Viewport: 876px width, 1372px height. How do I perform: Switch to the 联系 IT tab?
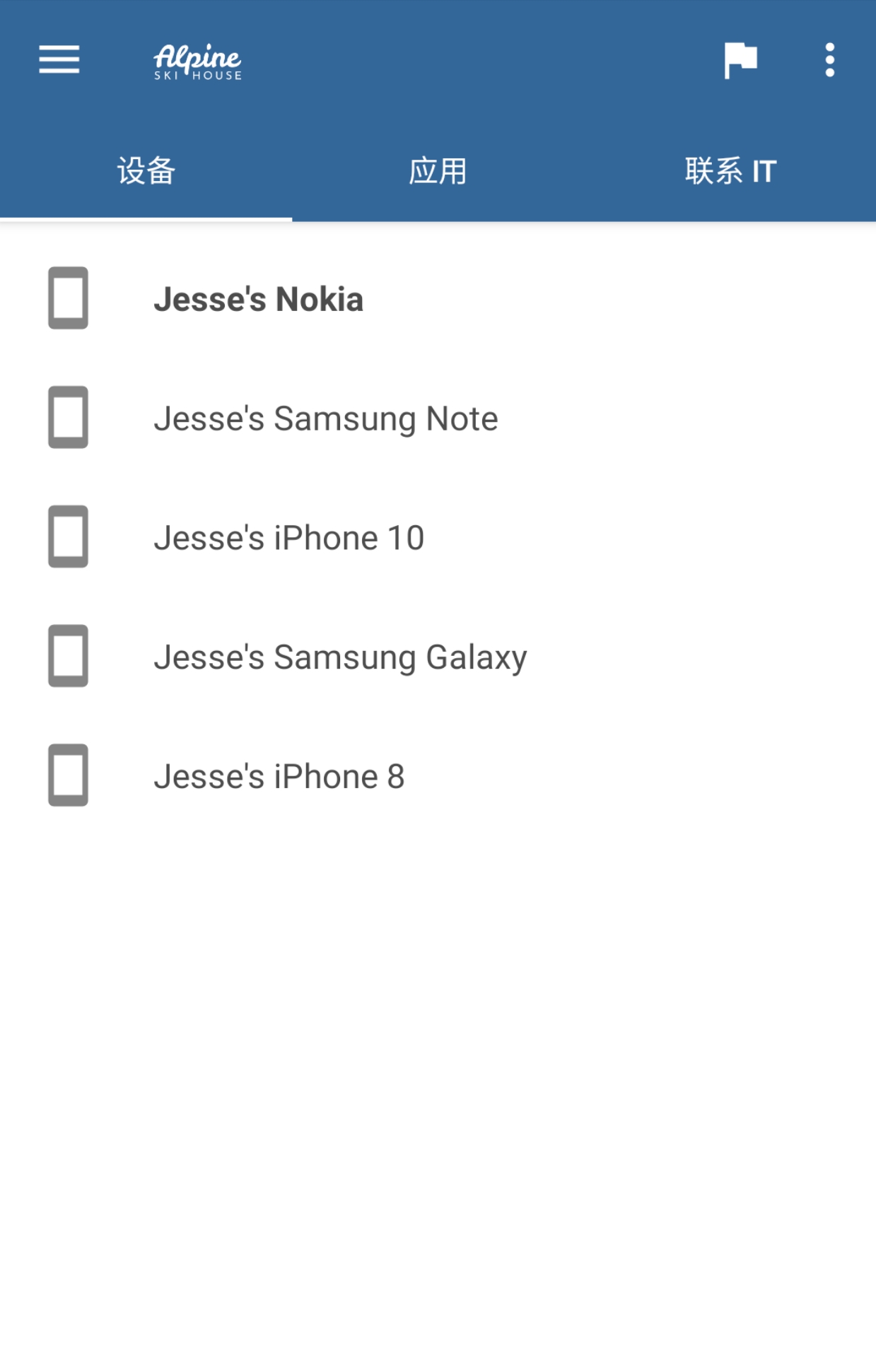click(730, 171)
